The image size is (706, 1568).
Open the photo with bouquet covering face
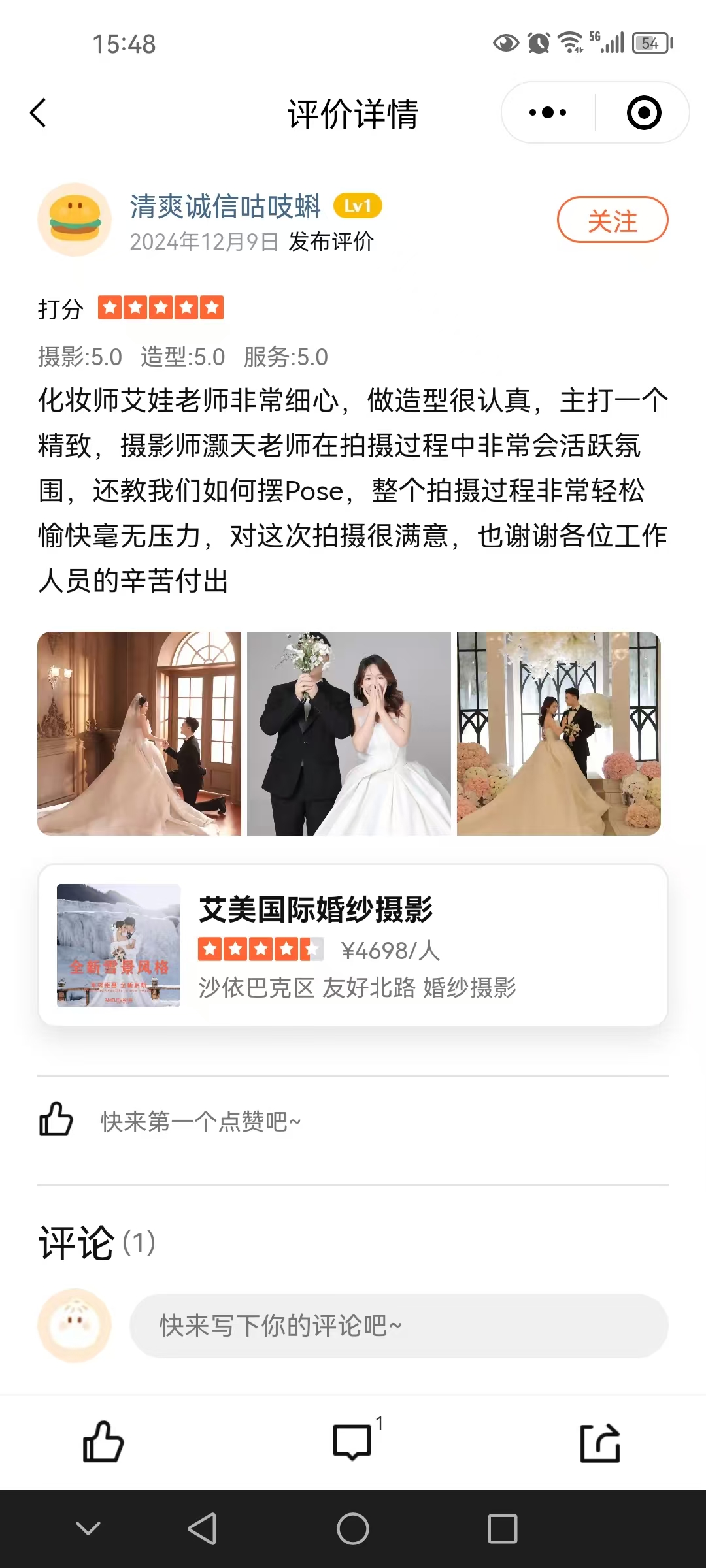349,733
